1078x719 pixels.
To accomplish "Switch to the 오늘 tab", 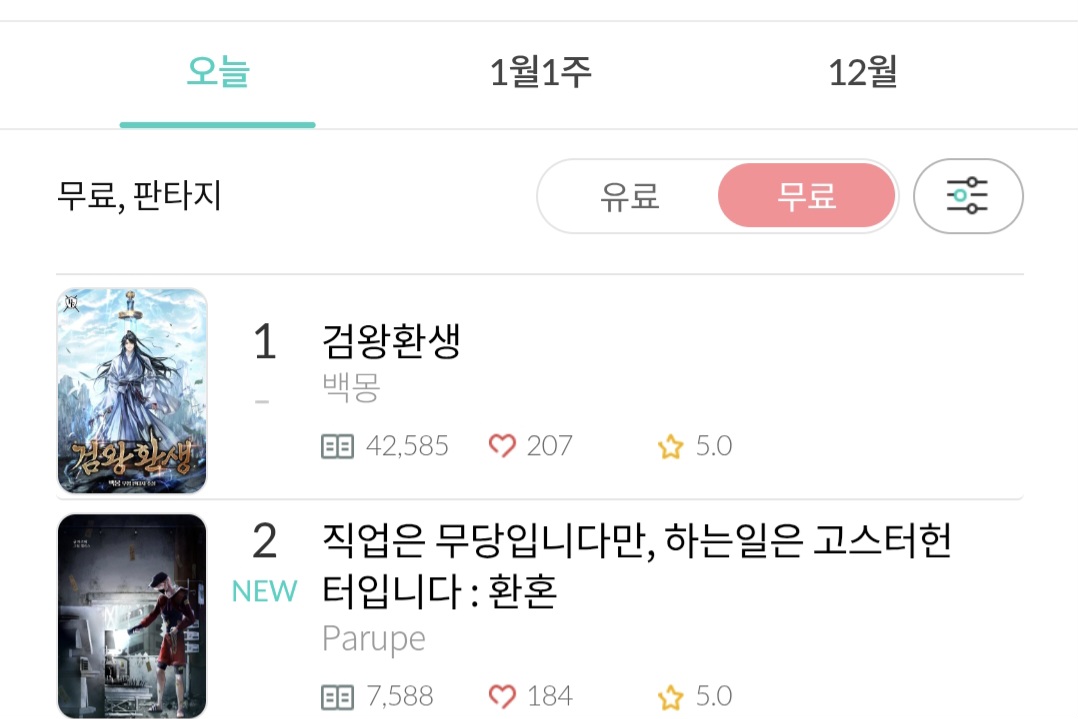I will tap(217, 74).
